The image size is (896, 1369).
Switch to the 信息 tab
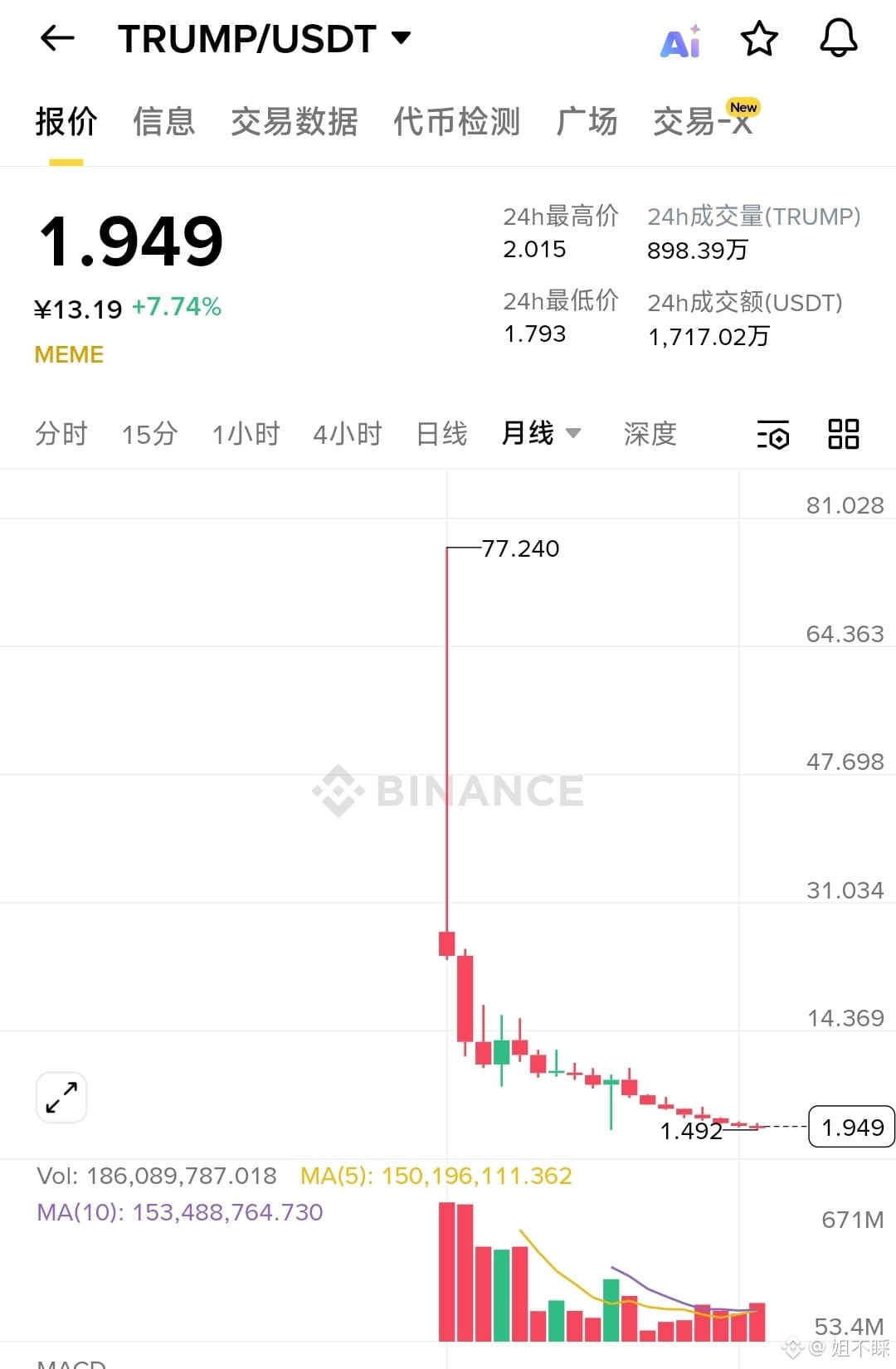click(x=164, y=122)
